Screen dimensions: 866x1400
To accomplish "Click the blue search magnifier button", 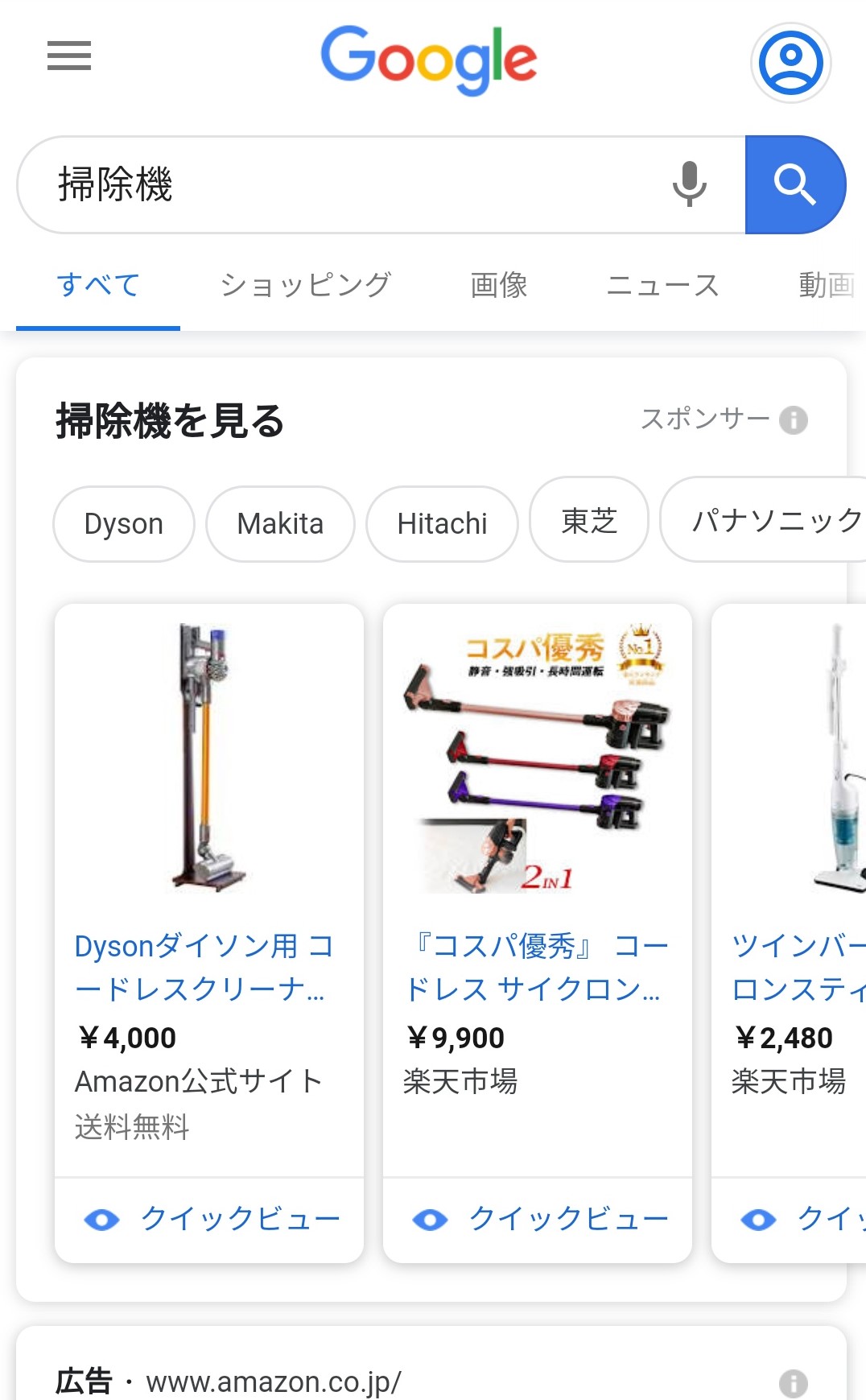I will click(796, 184).
